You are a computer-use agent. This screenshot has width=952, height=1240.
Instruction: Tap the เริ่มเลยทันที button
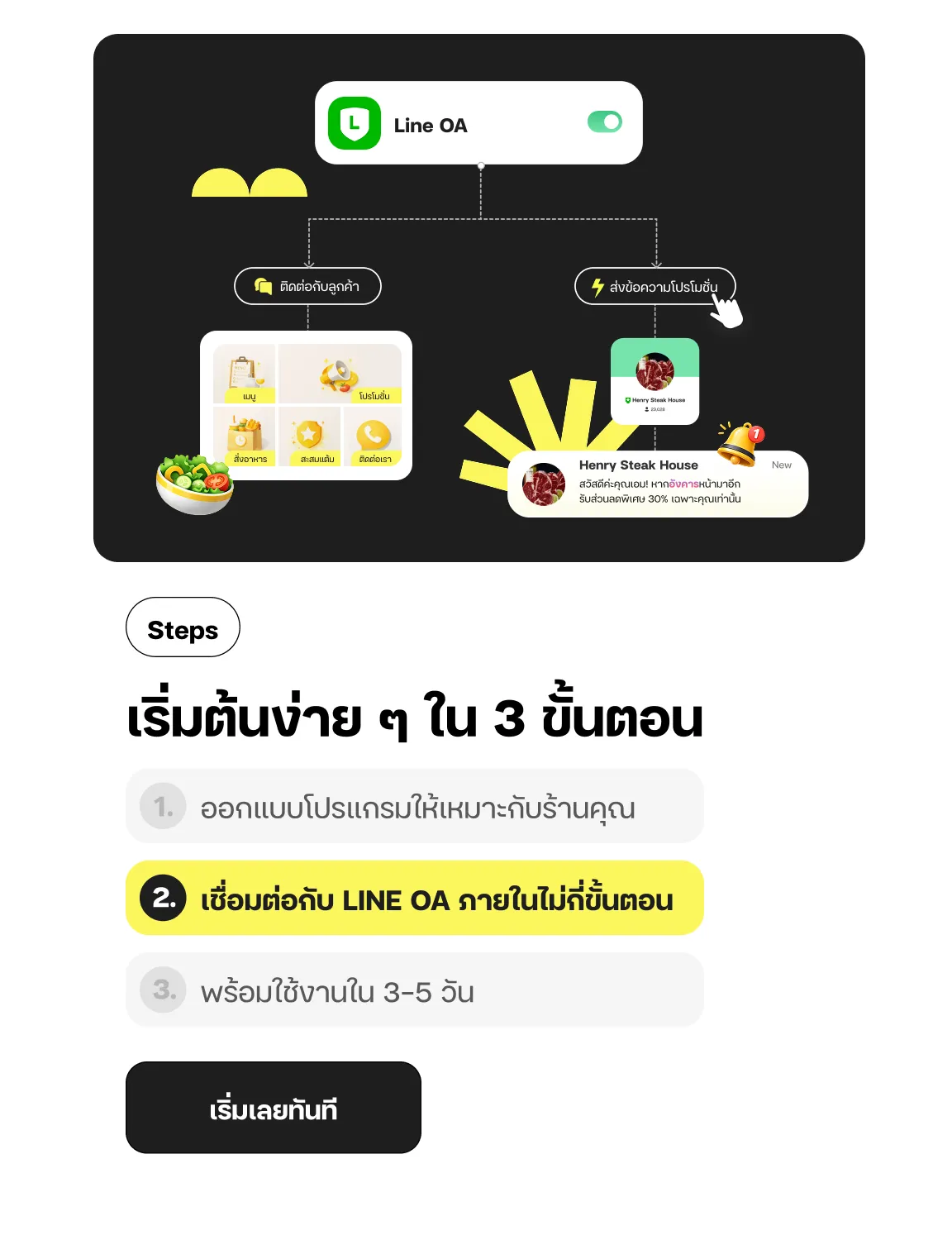pyautogui.click(x=274, y=1108)
